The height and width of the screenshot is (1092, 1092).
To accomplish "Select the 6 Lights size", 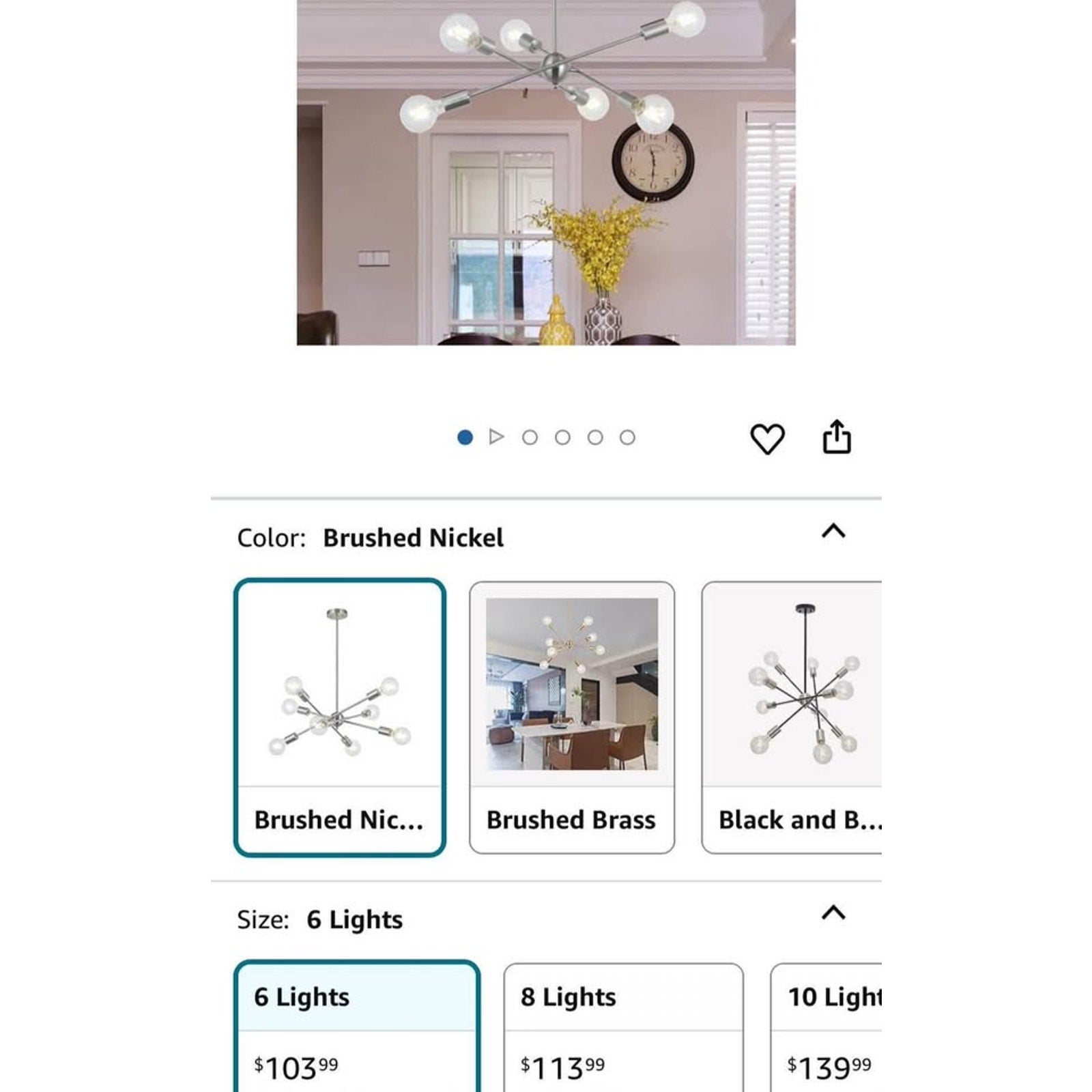I will coord(356,1024).
